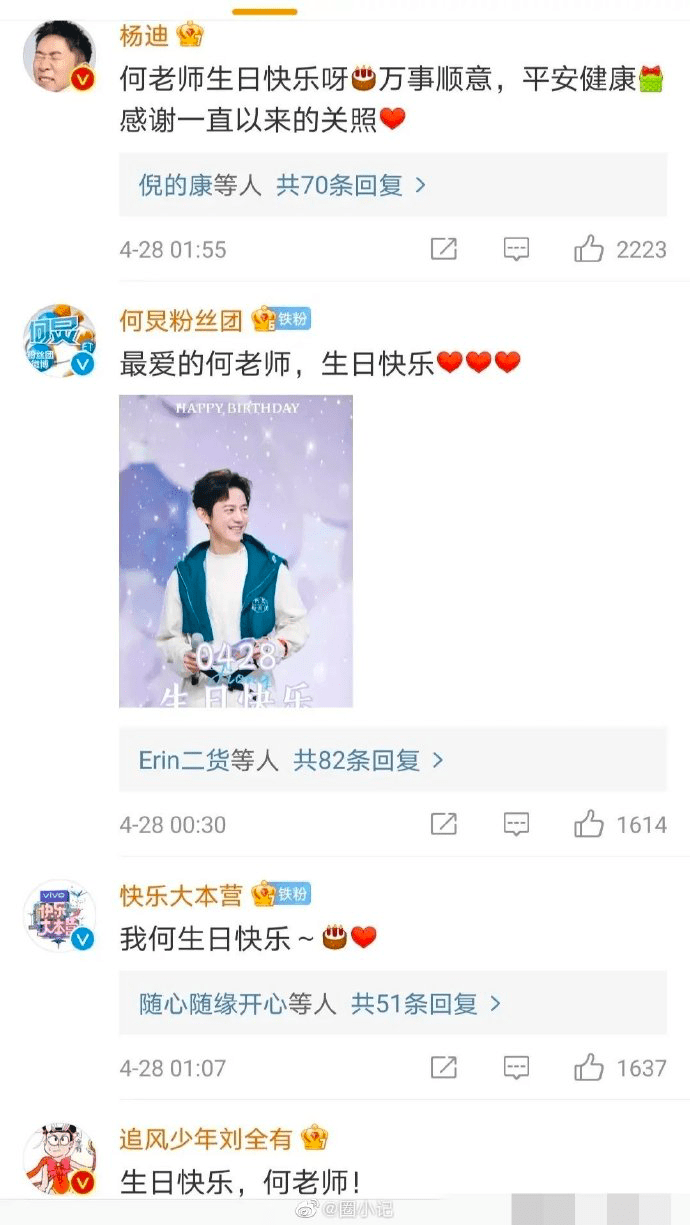Share 何炅粉丝团's comment

pyautogui.click(x=444, y=824)
